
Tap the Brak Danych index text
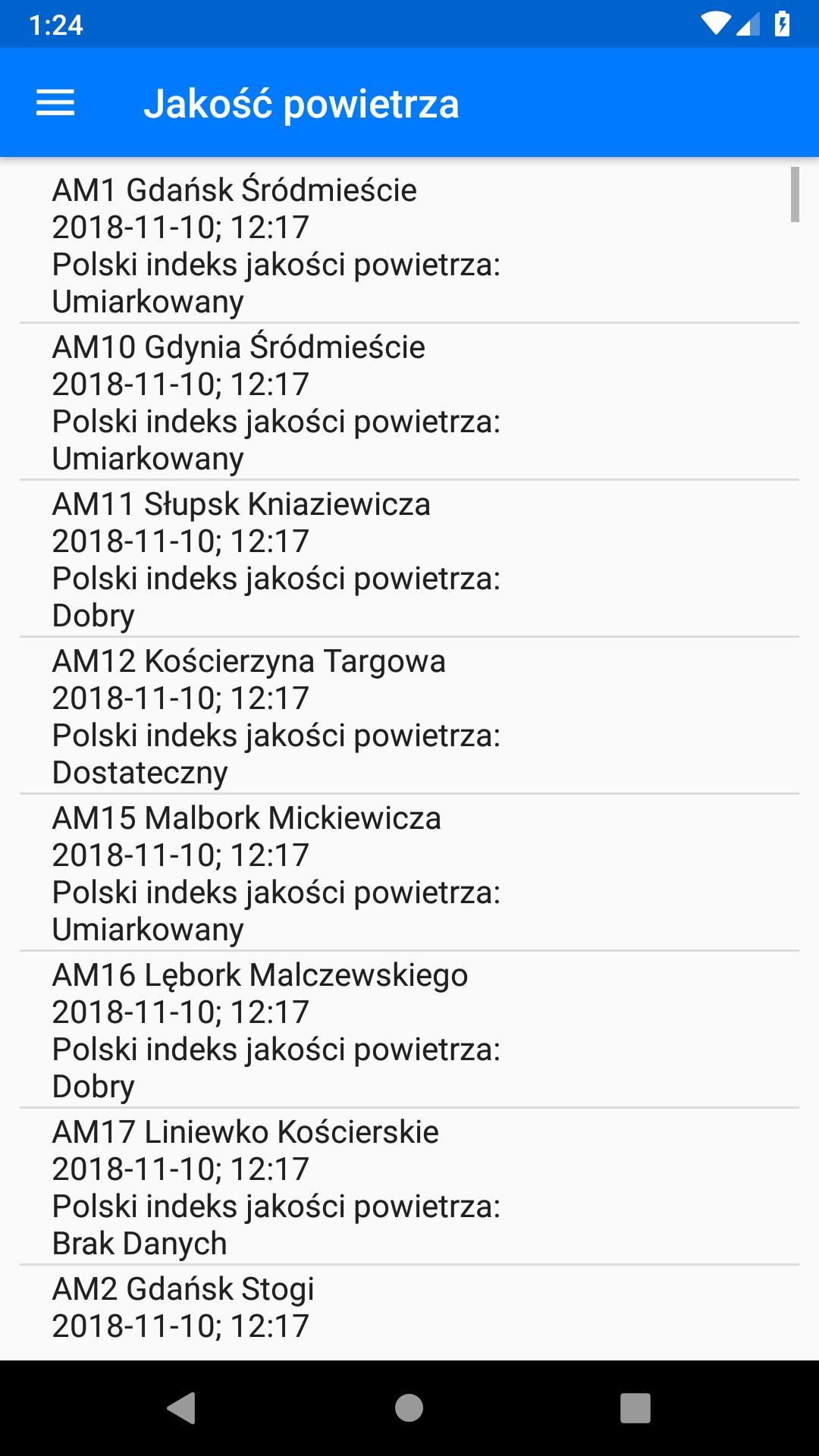coord(139,1241)
